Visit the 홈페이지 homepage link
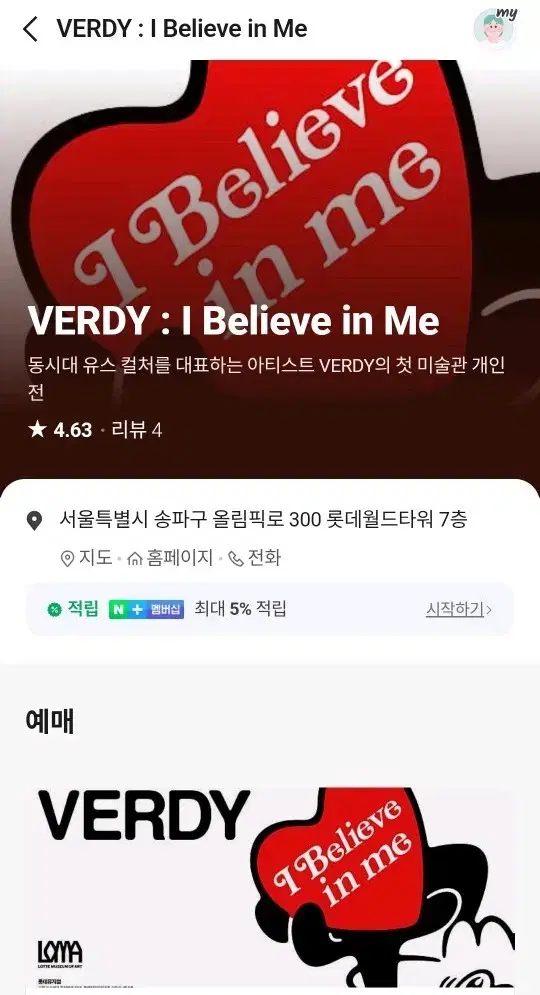The width and height of the screenshot is (540, 995). [170, 558]
